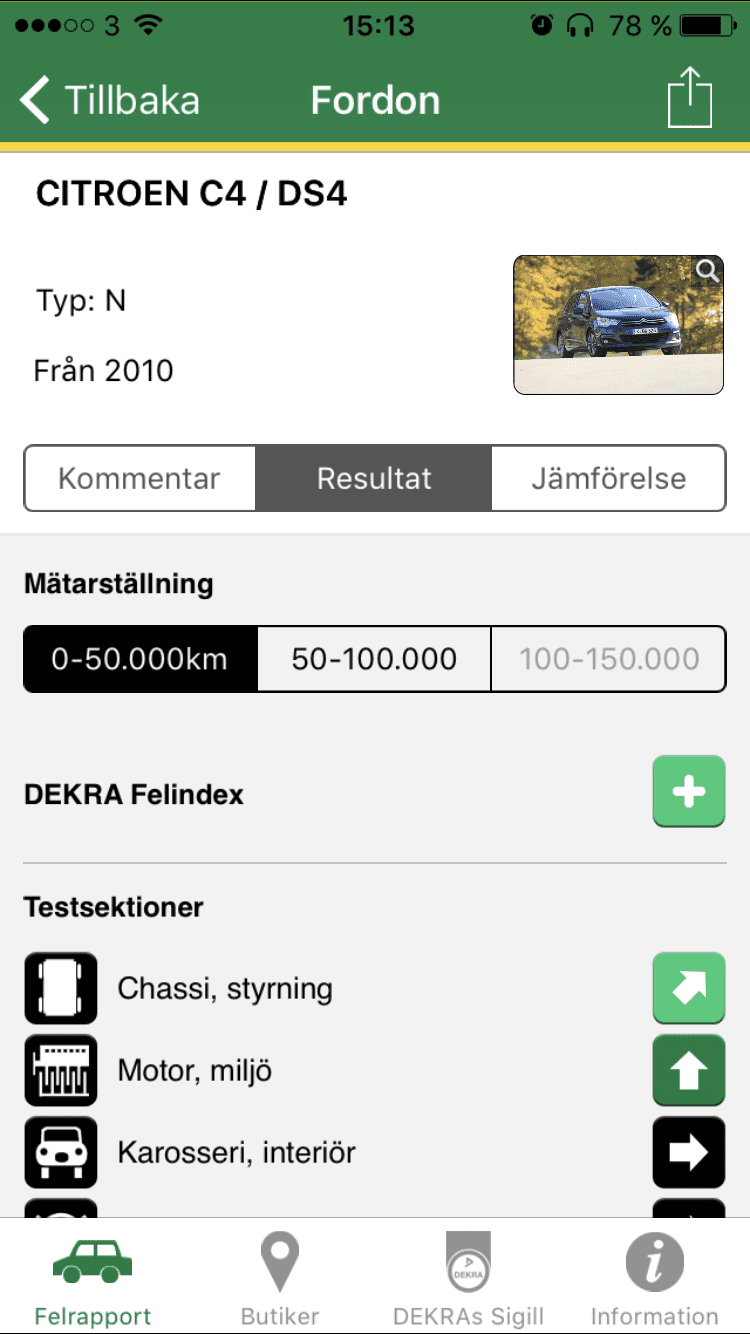The width and height of the screenshot is (750, 1334).
Task: Open the Karosseri, interiör test section
Action: click(375, 1153)
